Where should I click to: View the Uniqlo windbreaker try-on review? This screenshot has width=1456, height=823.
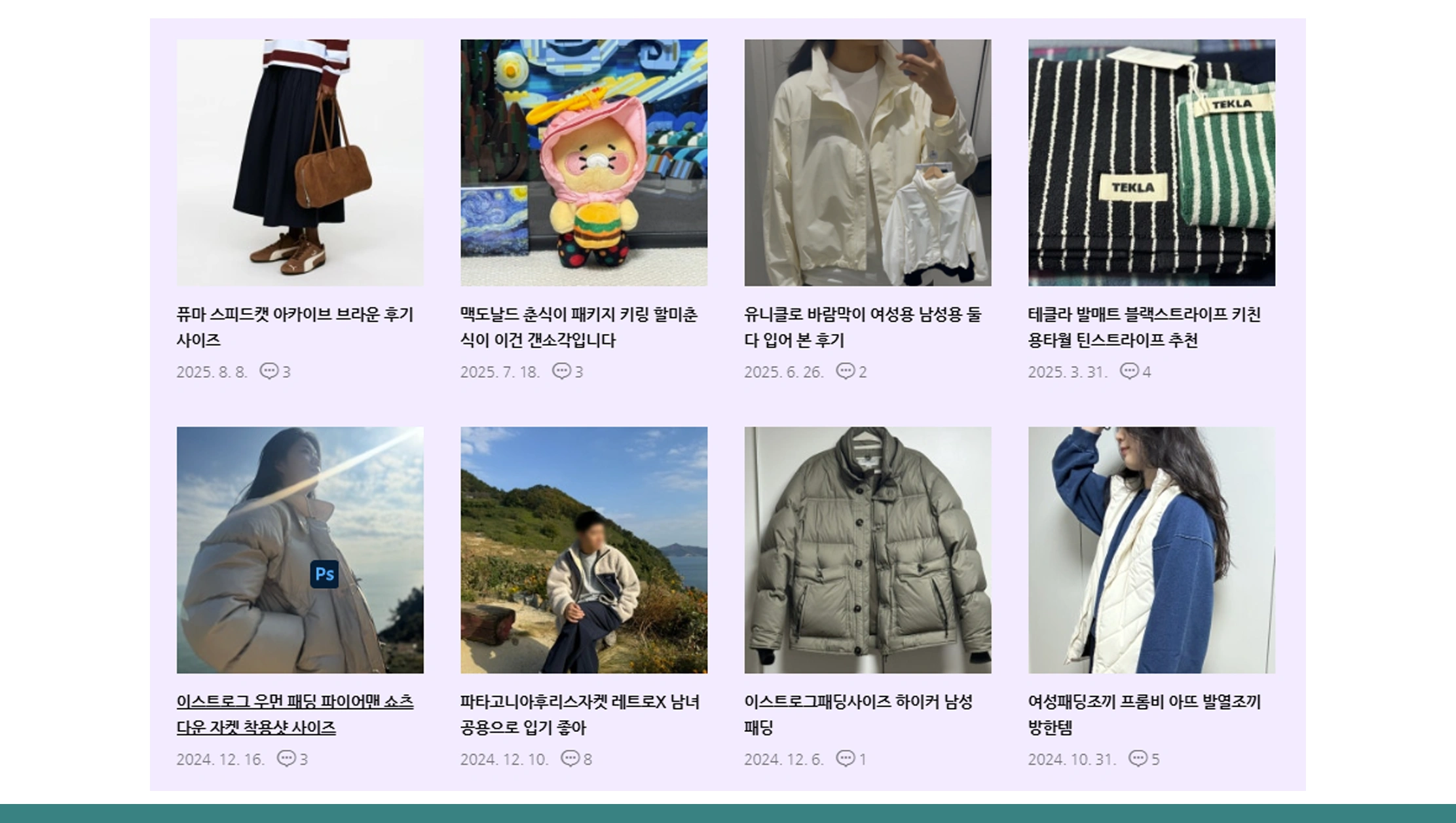pyautogui.click(x=867, y=162)
